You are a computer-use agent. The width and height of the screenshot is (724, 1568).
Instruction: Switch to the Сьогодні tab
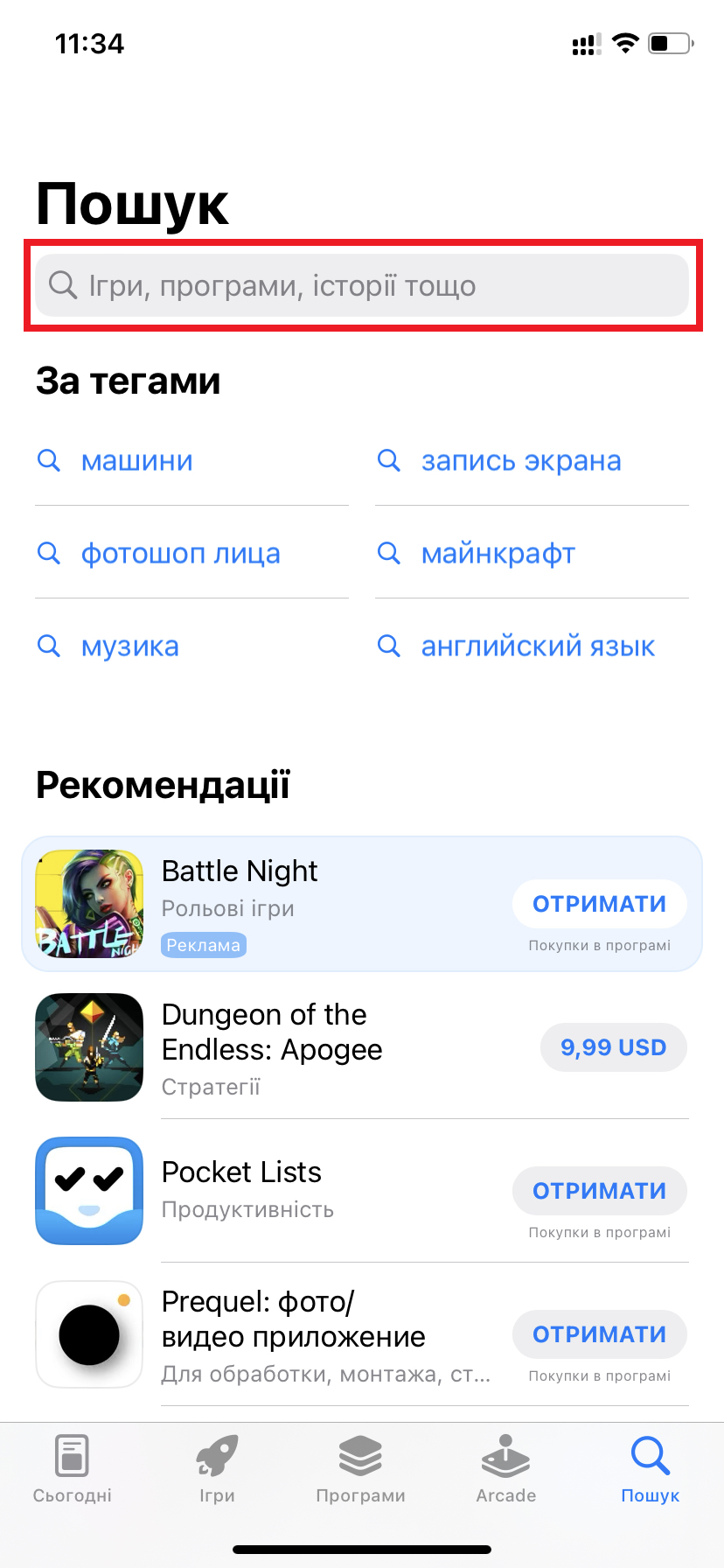[x=73, y=1470]
